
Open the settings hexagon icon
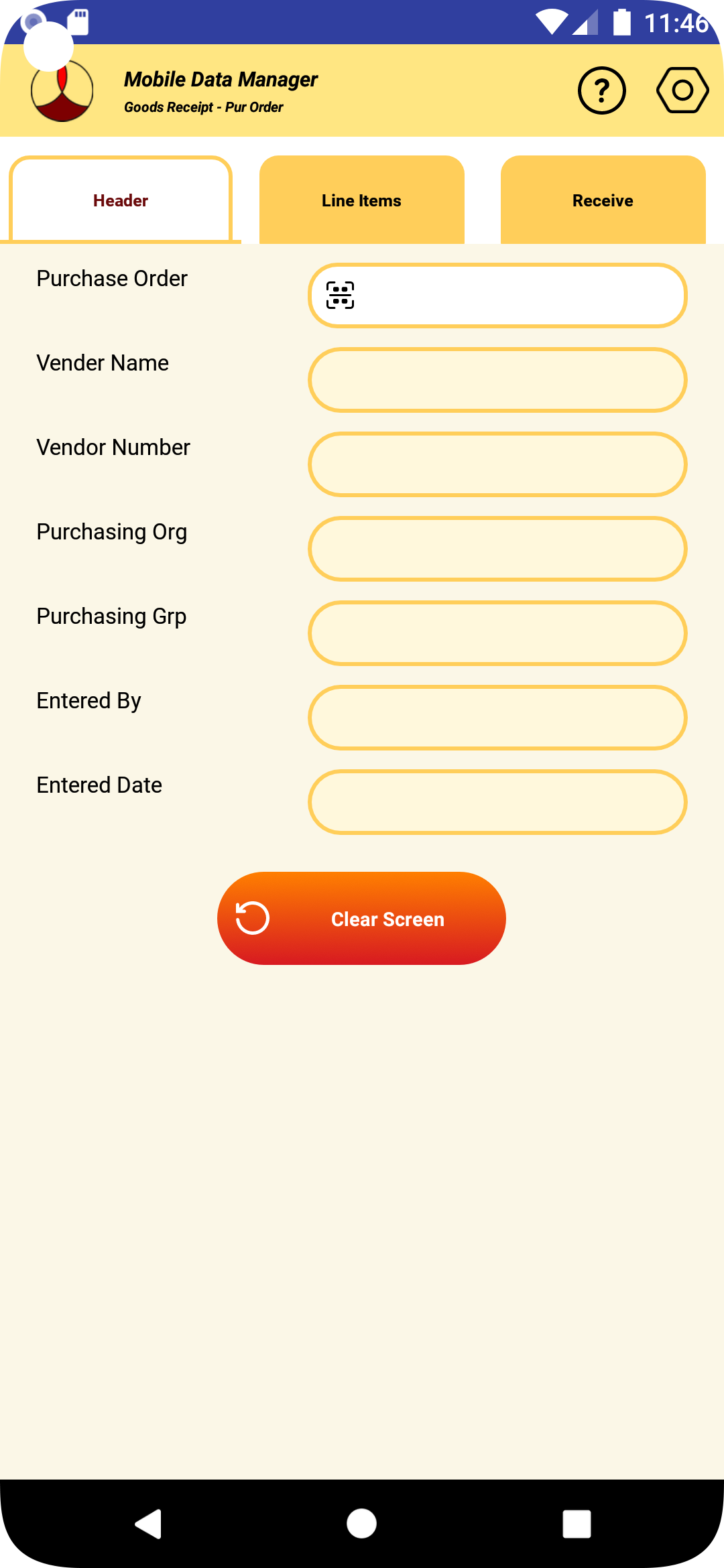pos(682,90)
